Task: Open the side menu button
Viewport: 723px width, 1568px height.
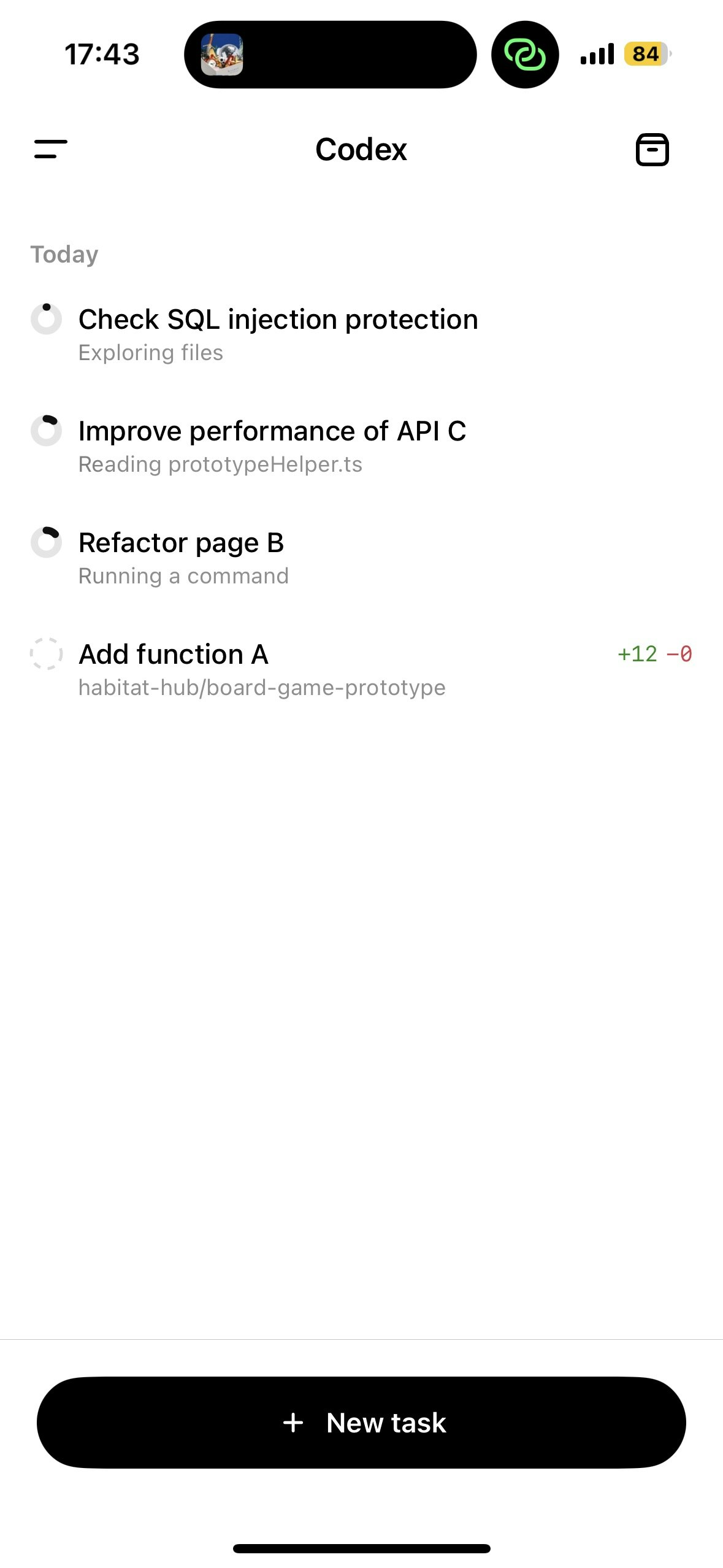Action: tap(50, 149)
